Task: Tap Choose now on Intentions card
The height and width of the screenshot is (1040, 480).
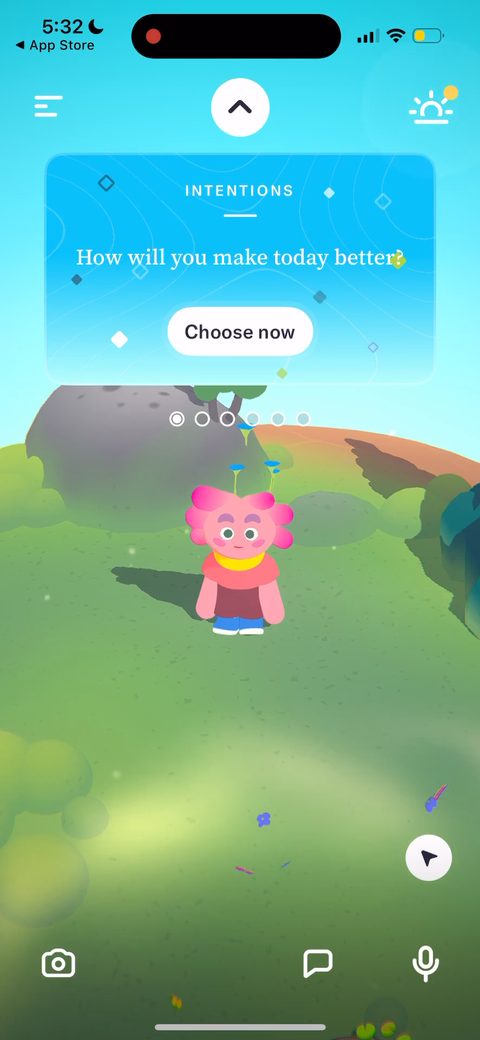Action: [240, 332]
